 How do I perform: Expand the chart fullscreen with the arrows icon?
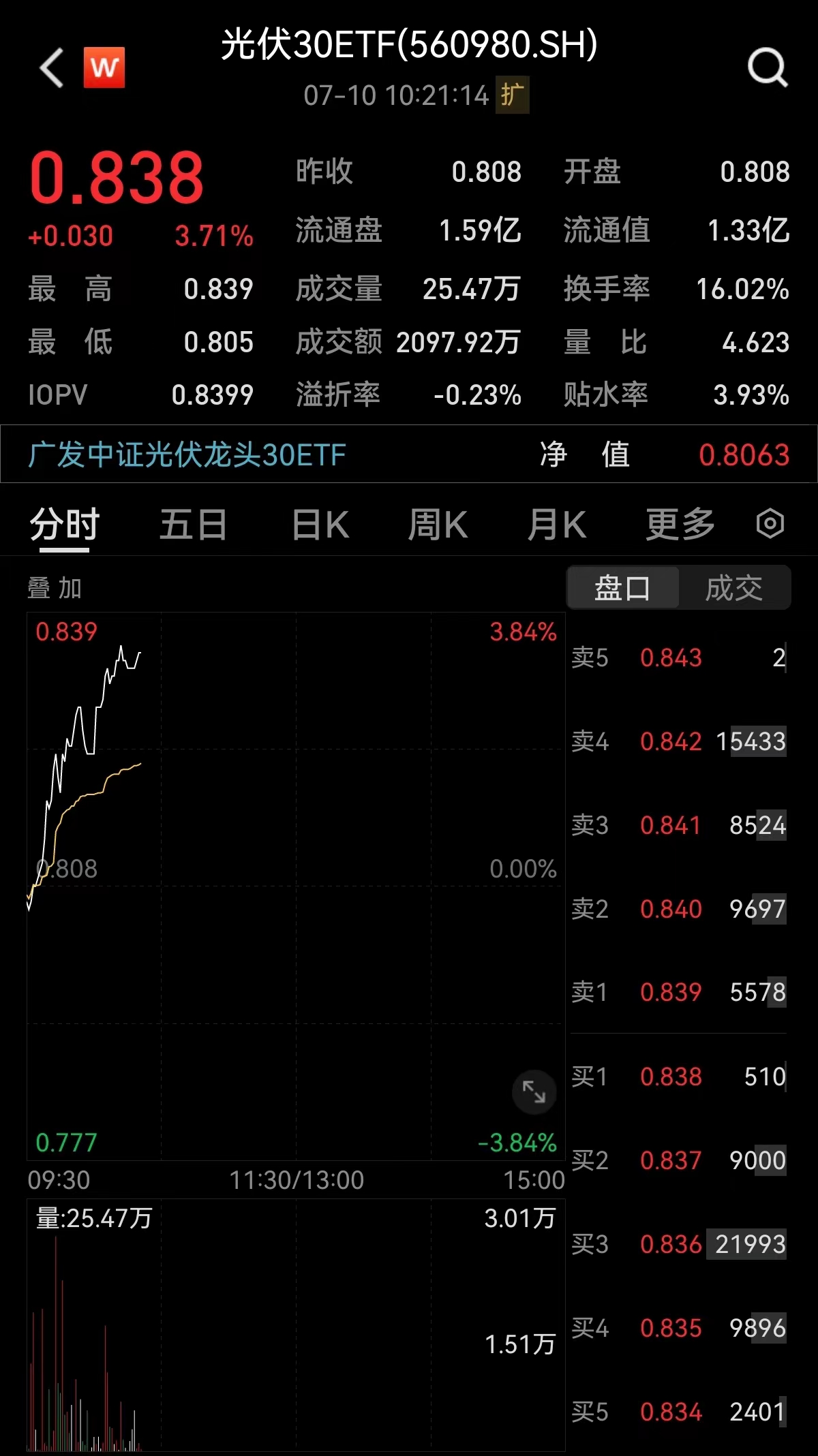(x=534, y=1091)
